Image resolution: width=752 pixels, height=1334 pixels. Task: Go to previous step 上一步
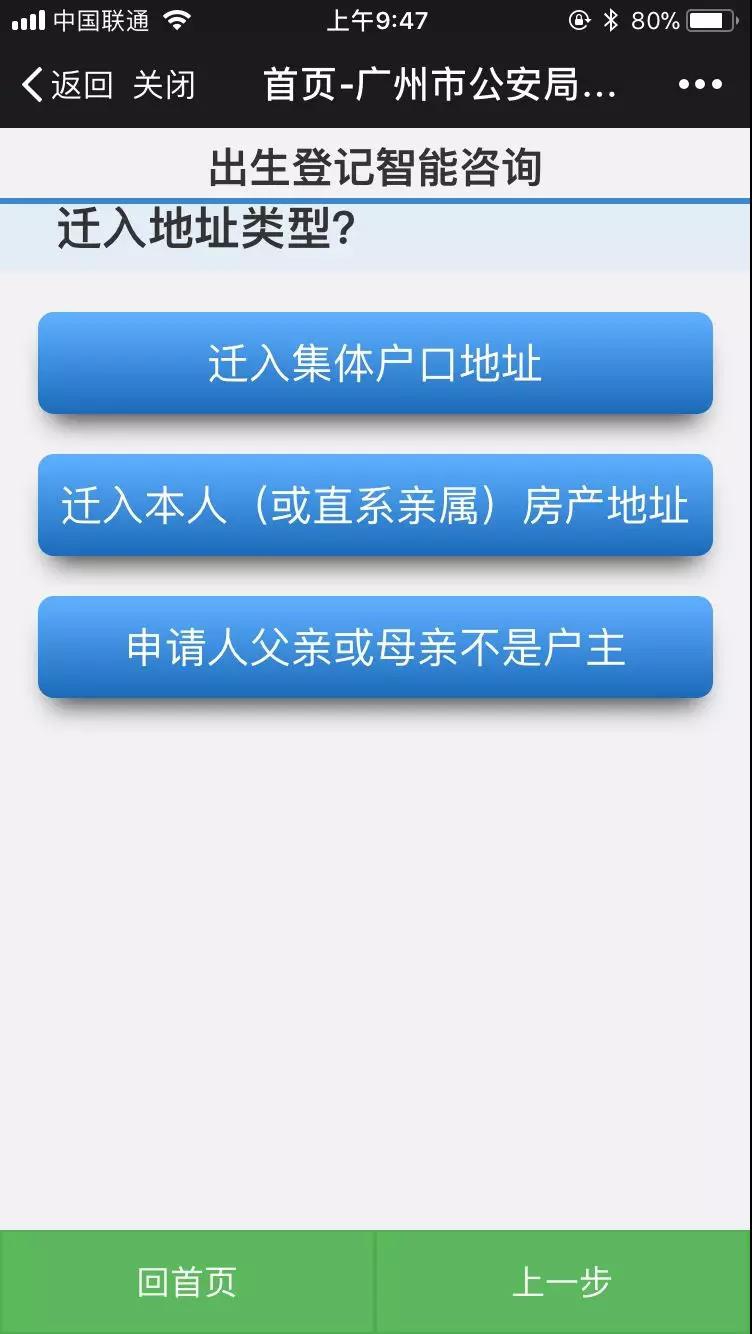[x=564, y=1282]
